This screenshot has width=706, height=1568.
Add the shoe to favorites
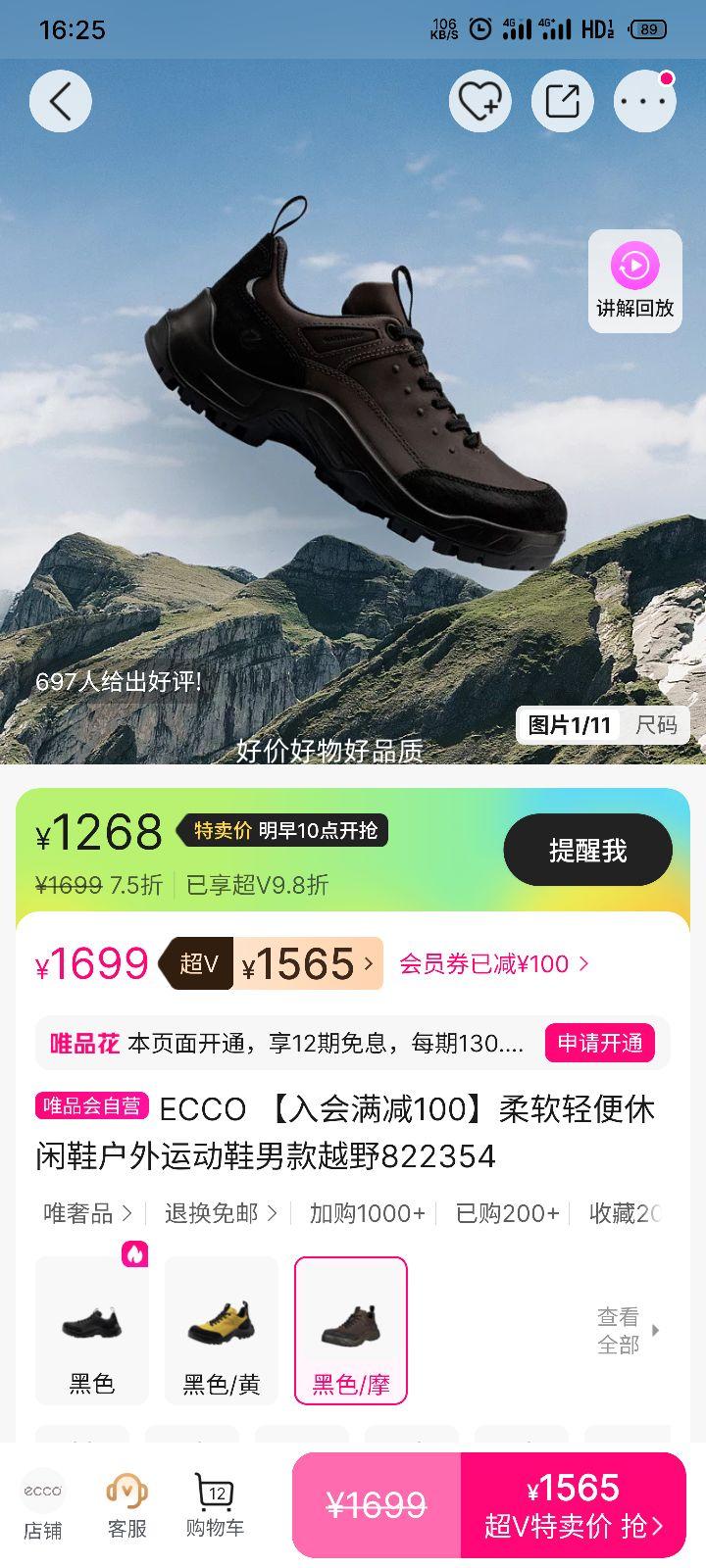[x=479, y=100]
